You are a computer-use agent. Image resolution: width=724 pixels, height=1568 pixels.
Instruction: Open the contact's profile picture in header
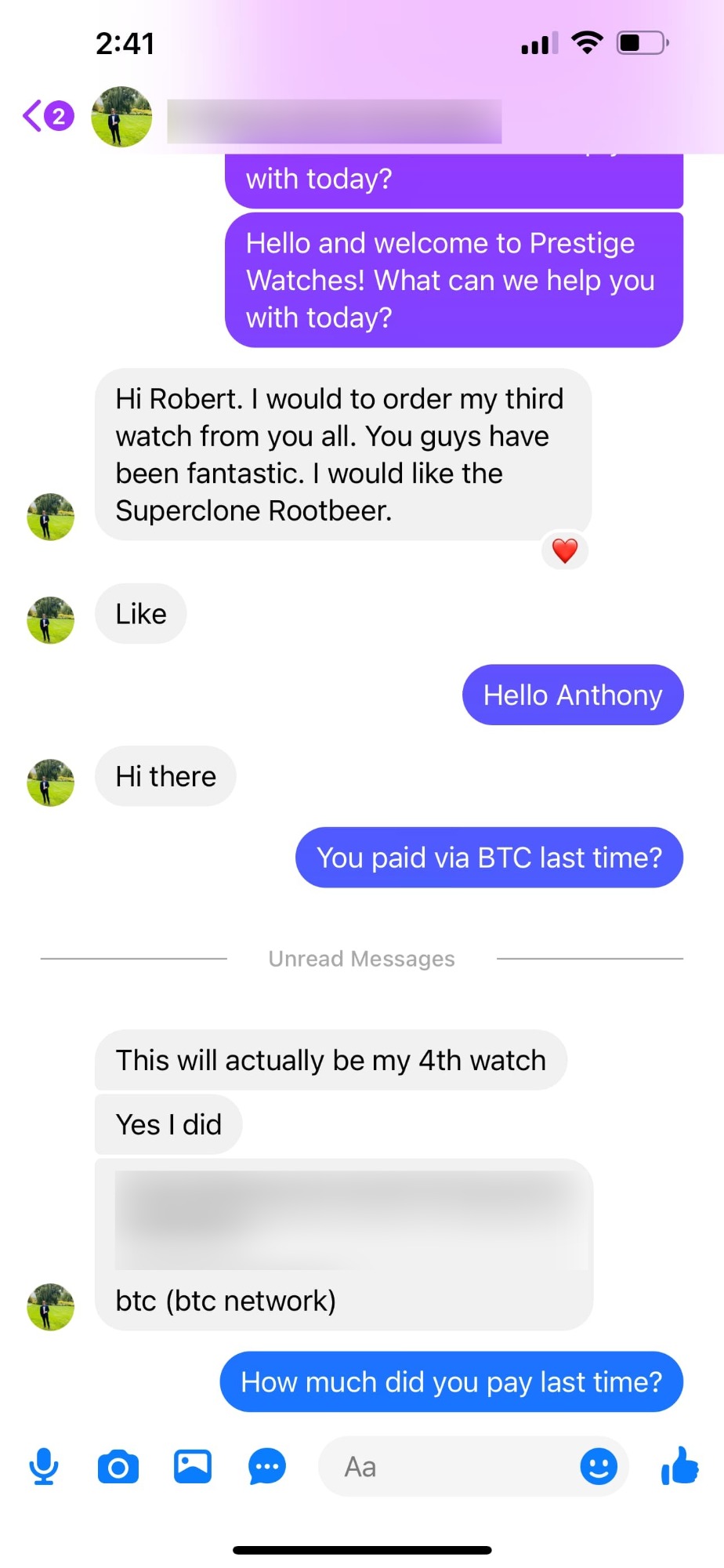click(x=121, y=117)
